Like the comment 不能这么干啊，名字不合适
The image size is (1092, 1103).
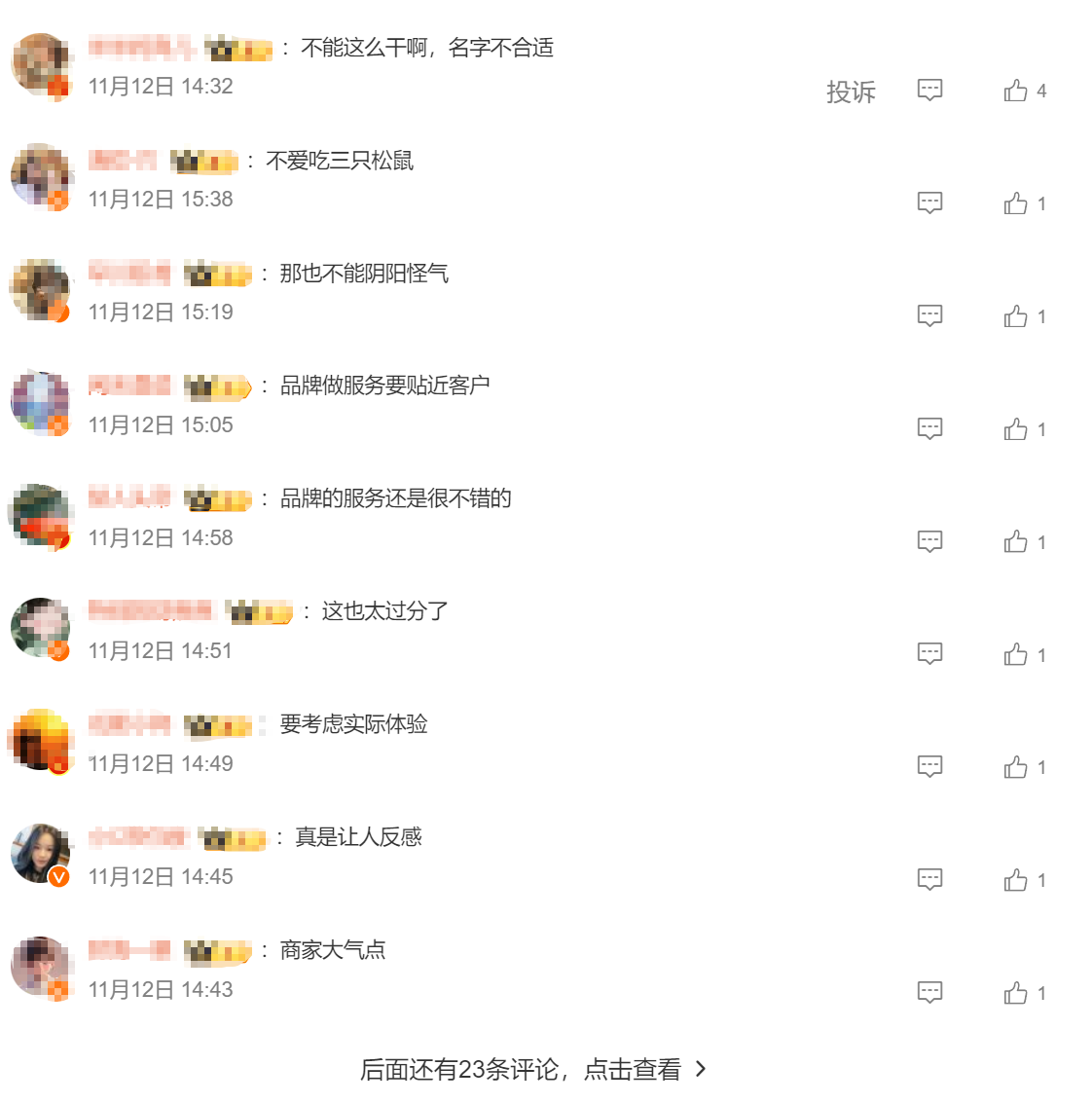tap(1016, 91)
